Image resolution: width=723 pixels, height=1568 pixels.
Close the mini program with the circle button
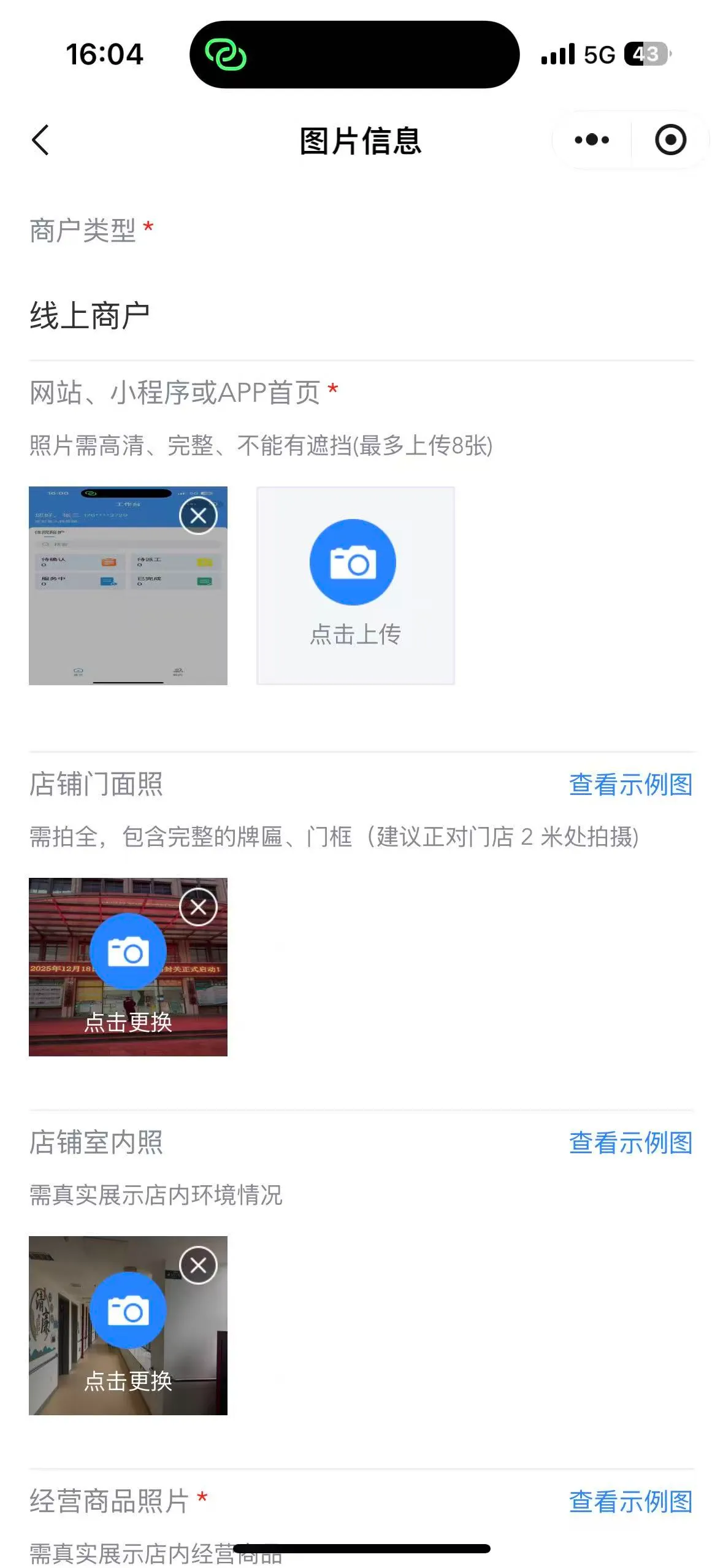pos(670,140)
